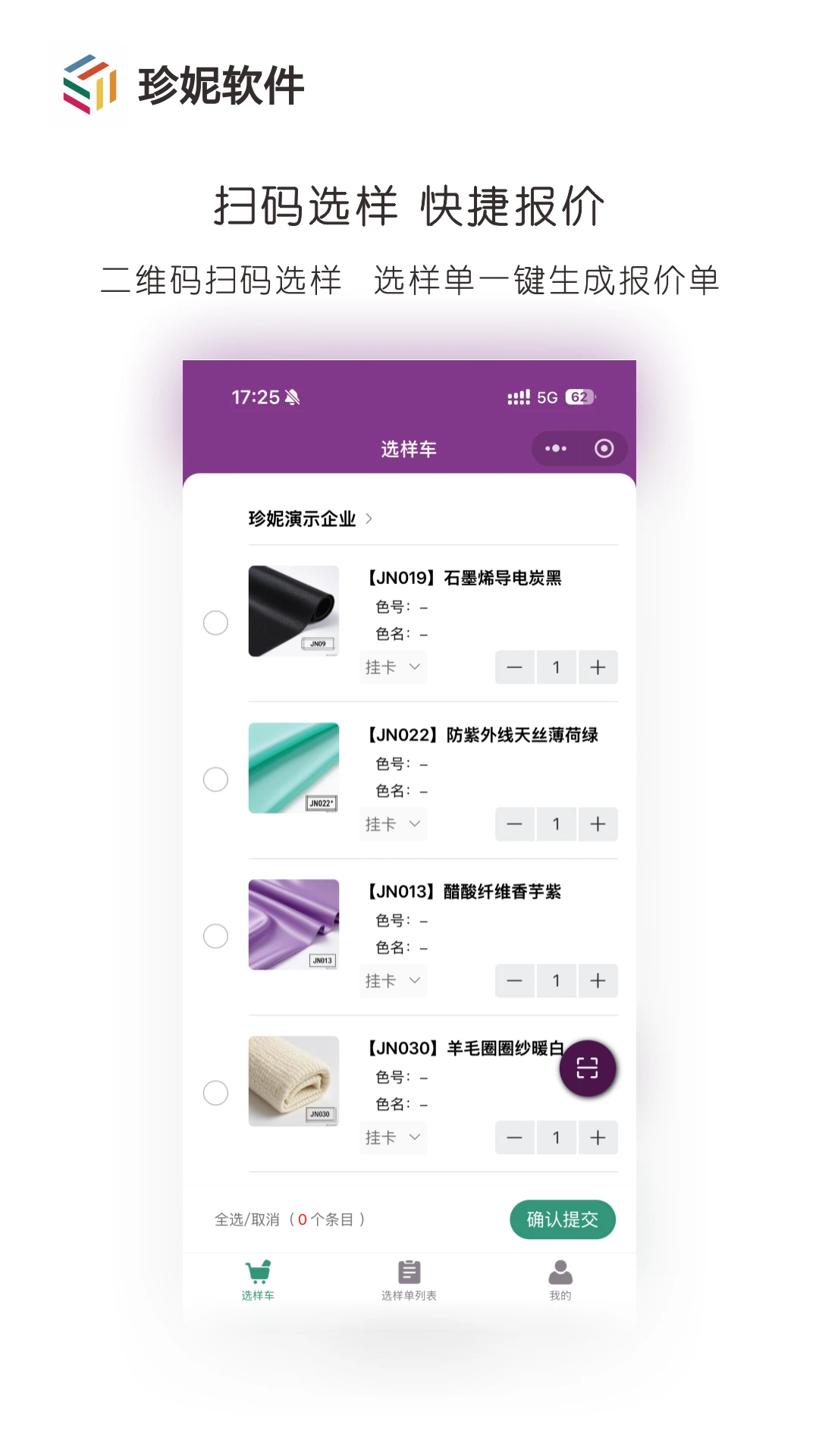Open 选样单列表 from bottom navigation

point(409,1278)
